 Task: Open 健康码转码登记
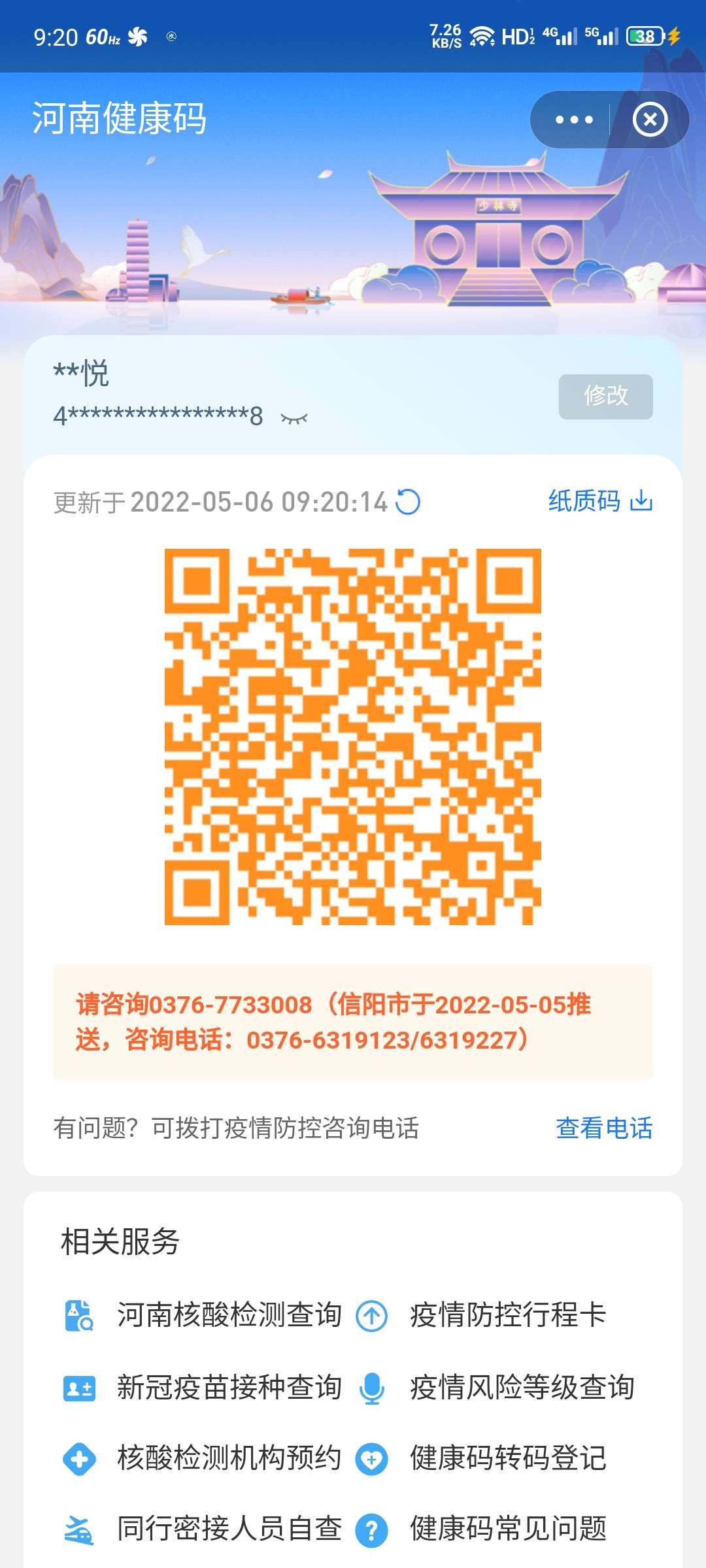pos(481,1458)
